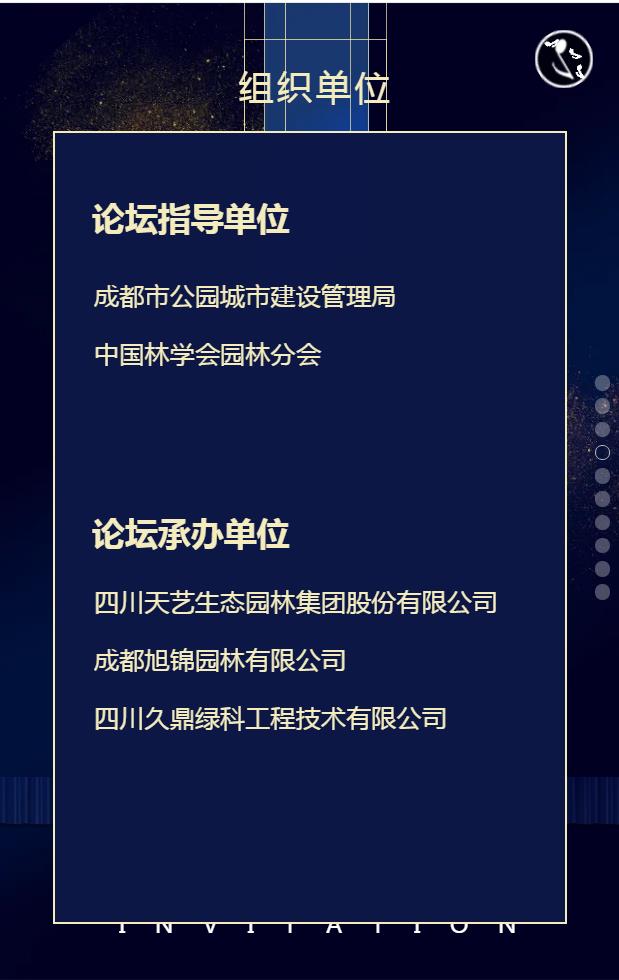Select the last page indicator dot
Viewport: 619px width, 980px height.
point(602,592)
